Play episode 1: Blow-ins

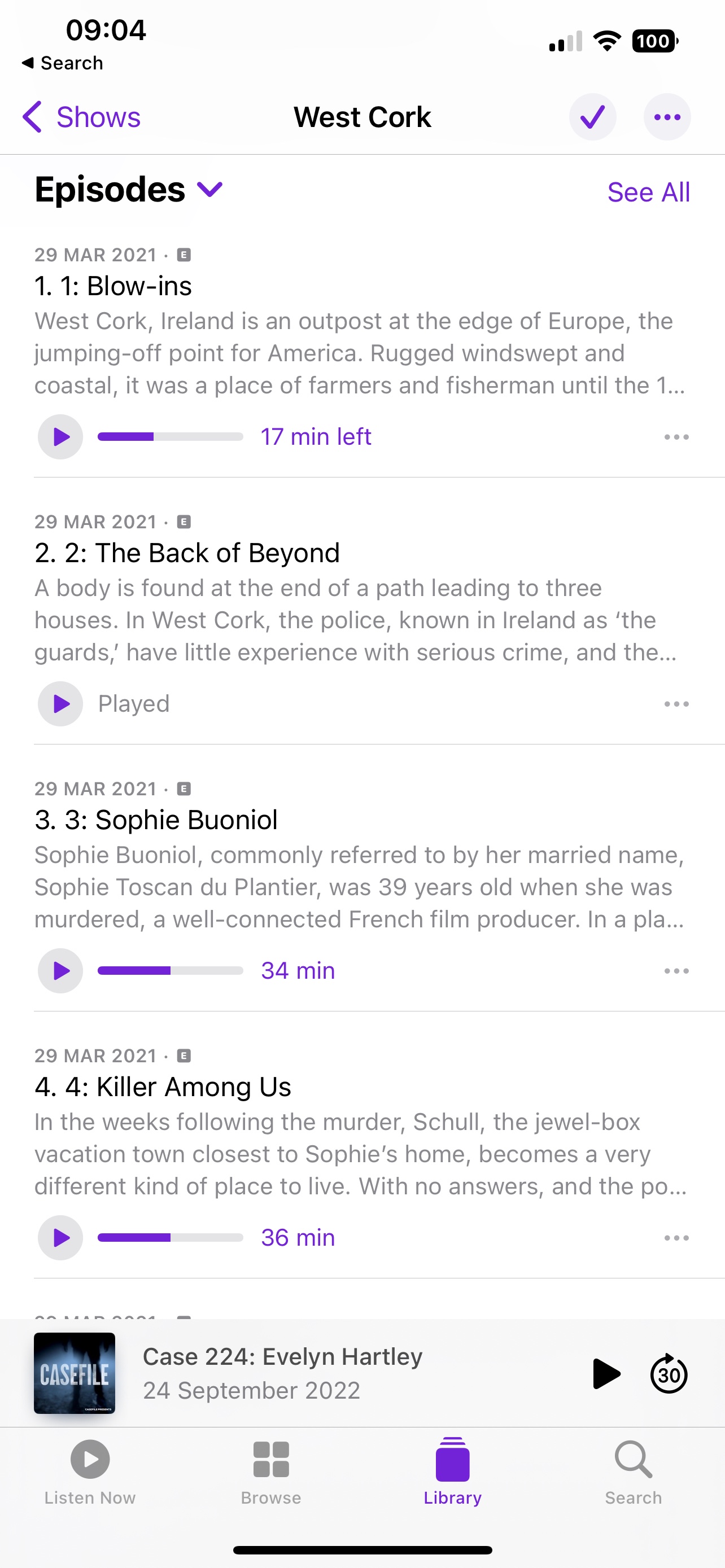click(x=60, y=436)
